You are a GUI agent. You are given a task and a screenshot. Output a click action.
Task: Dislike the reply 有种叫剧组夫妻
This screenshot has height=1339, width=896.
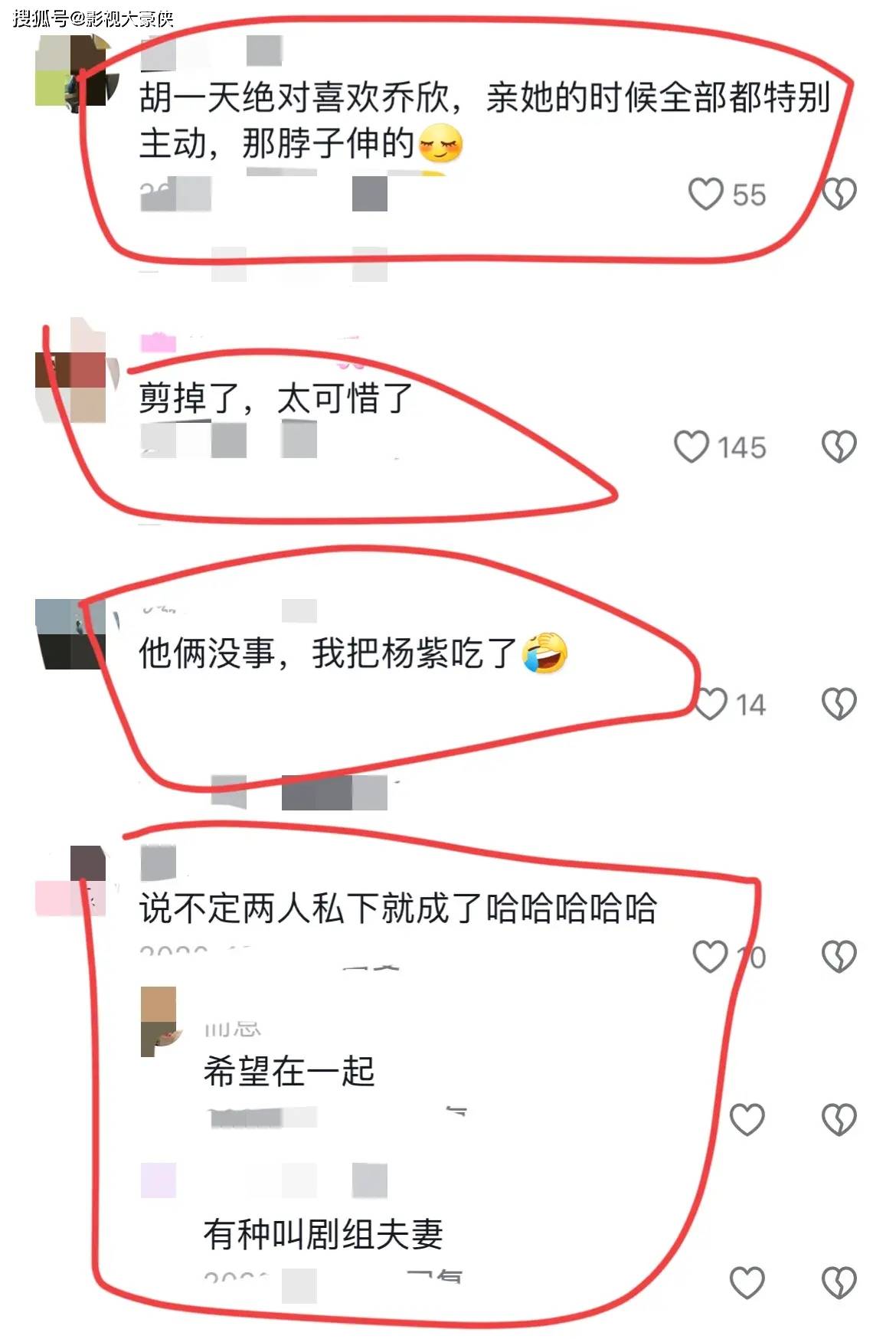(839, 1282)
